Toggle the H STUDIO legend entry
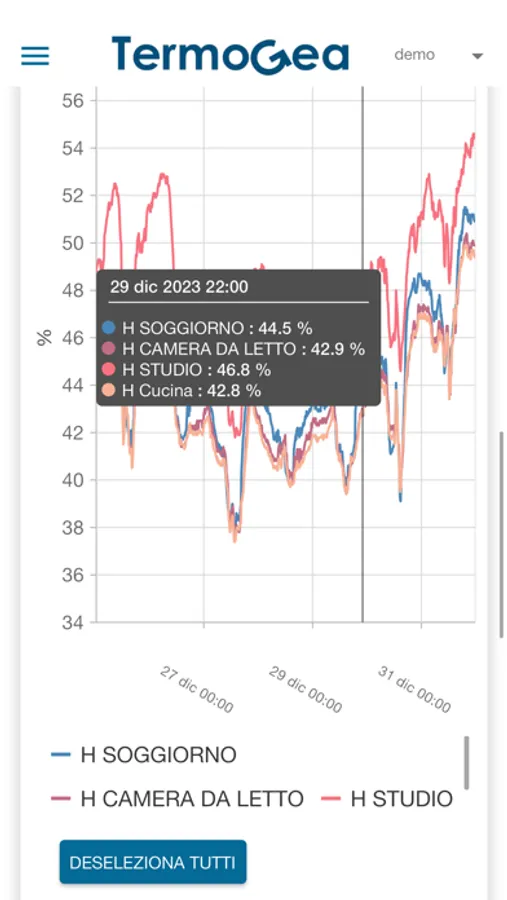Screen dimensions: 507x900 387,798
